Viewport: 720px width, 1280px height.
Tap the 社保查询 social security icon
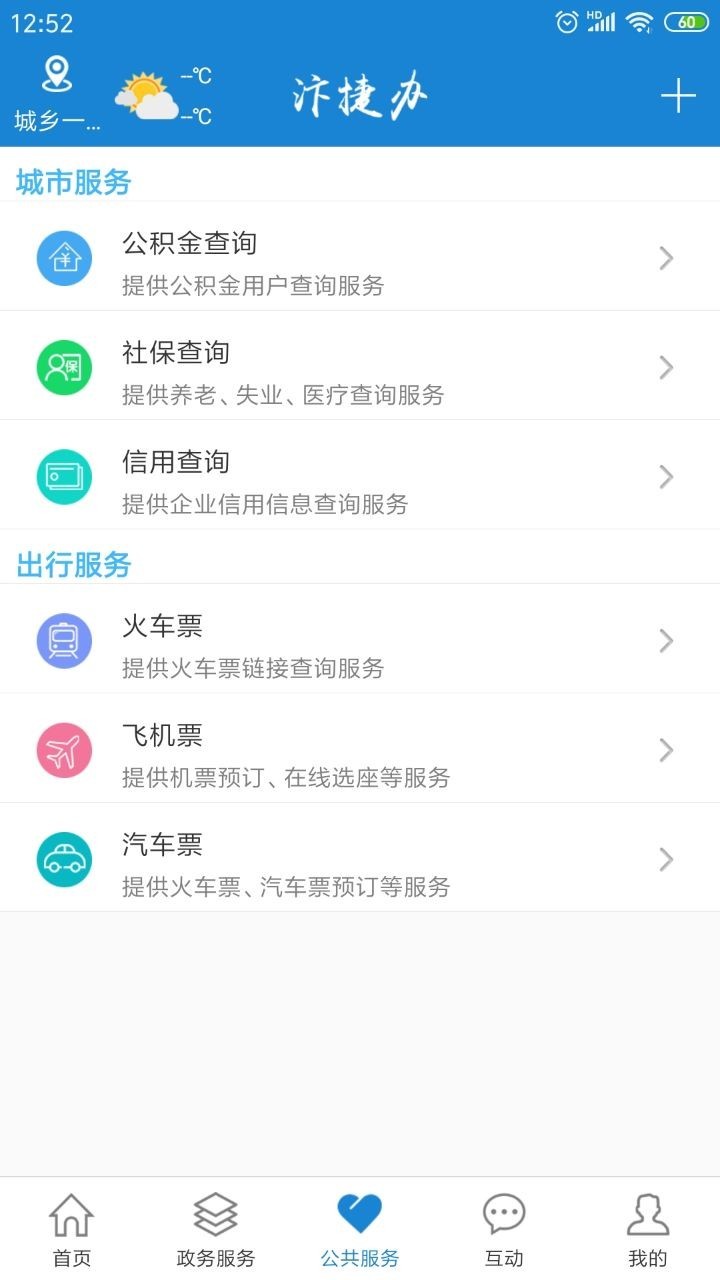[x=64, y=367]
